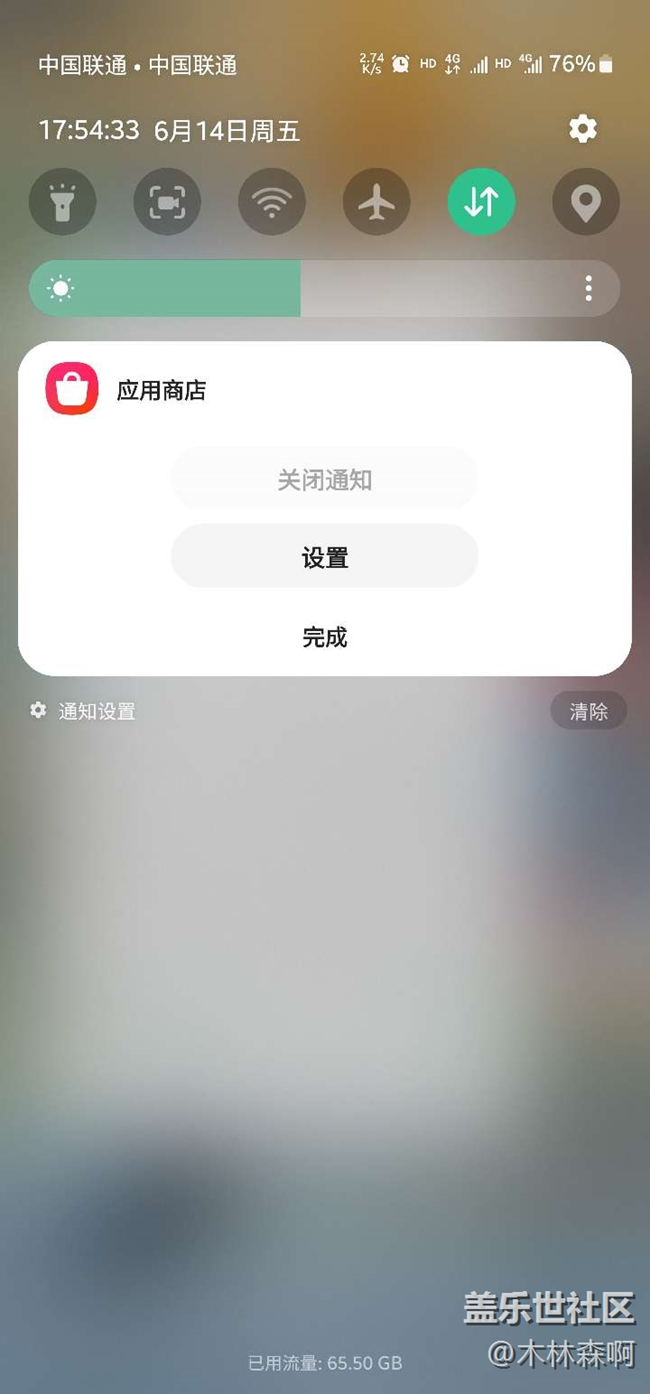
Task: Open brightness more options menu
Action: click(588, 289)
